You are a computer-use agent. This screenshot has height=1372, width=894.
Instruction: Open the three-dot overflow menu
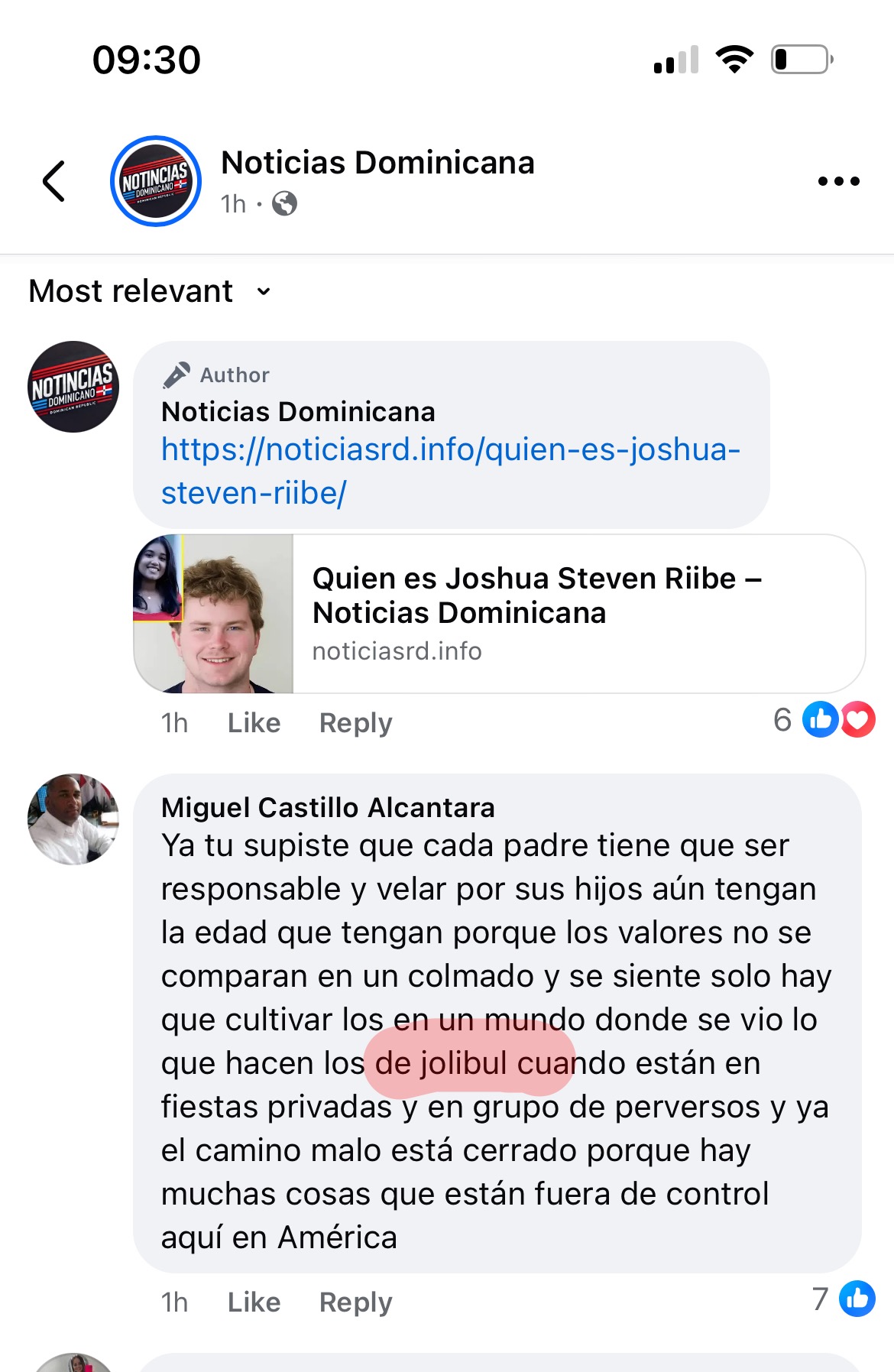[838, 182]
